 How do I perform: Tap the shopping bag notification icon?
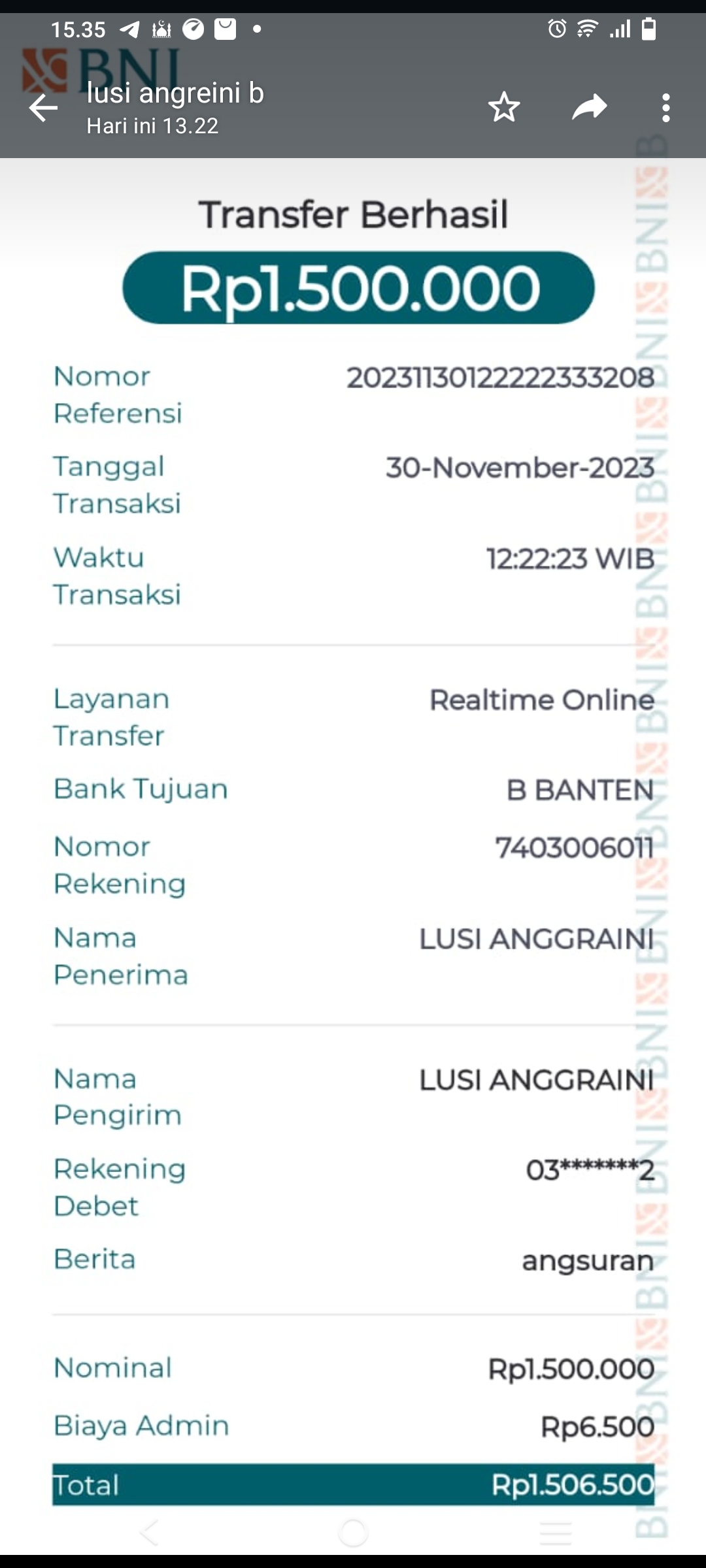[225, 29]
